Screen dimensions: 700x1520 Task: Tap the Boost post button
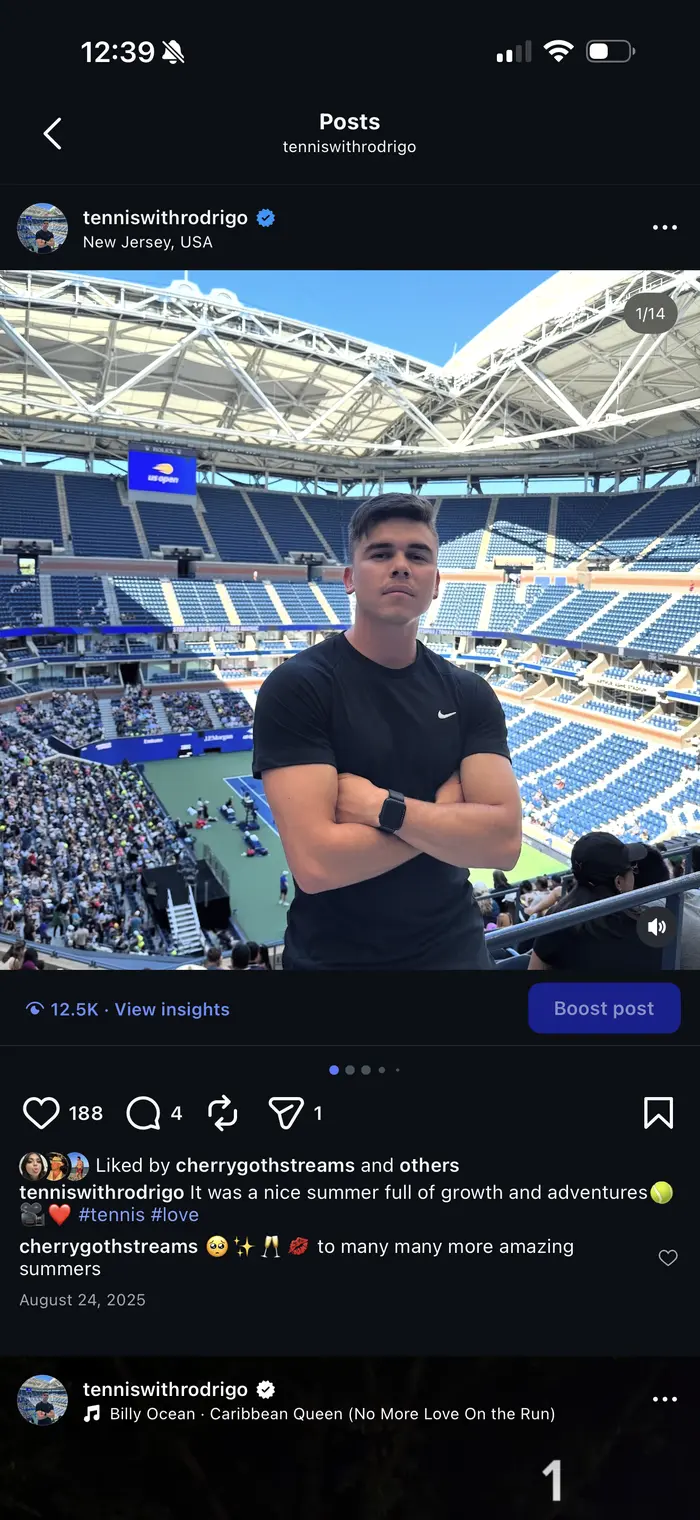604,1008
